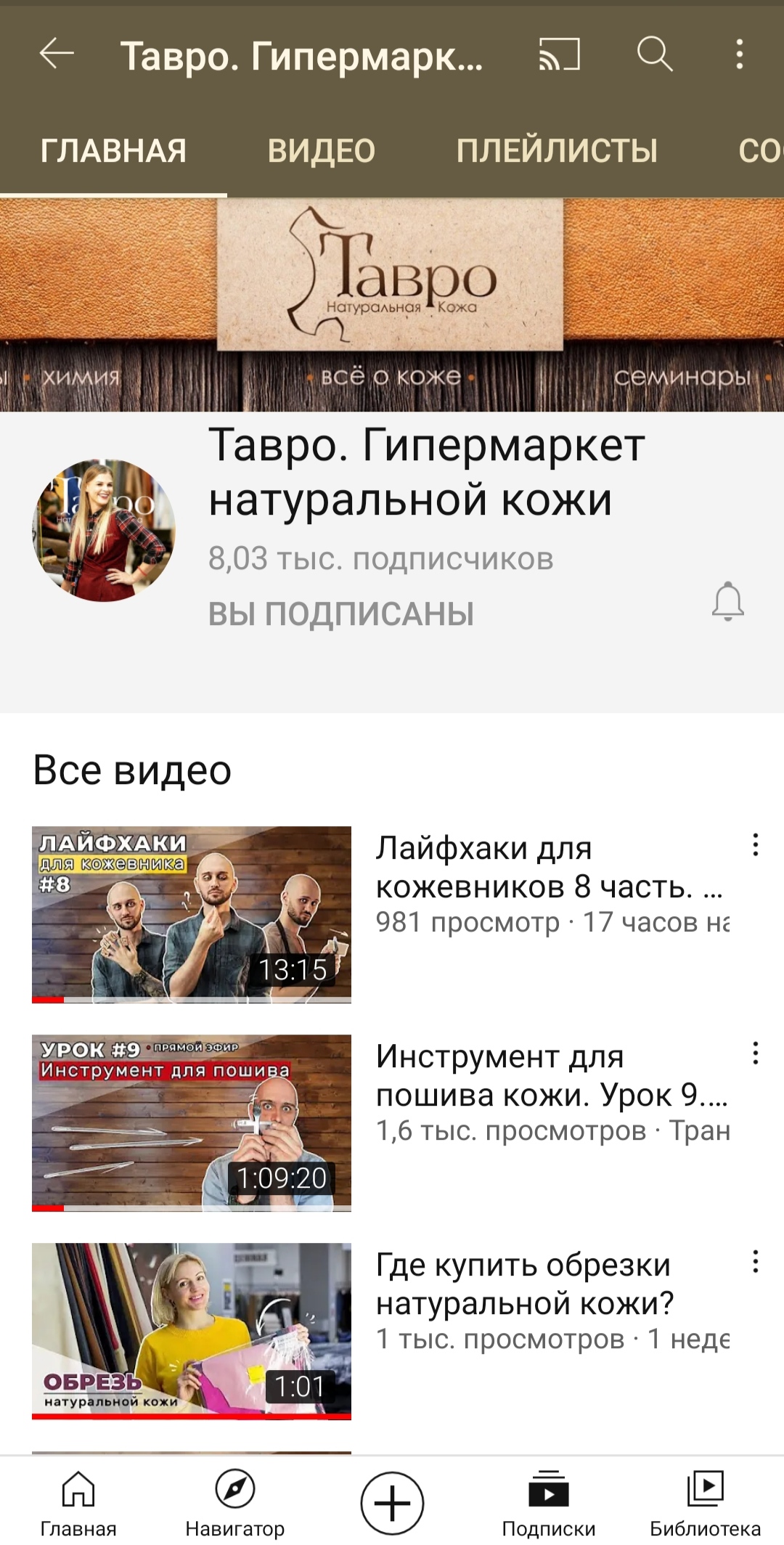Viewport: 784px width, 1545px height.
Task: Open the Навигатор tab
Action: click(x=234, y=1501)
